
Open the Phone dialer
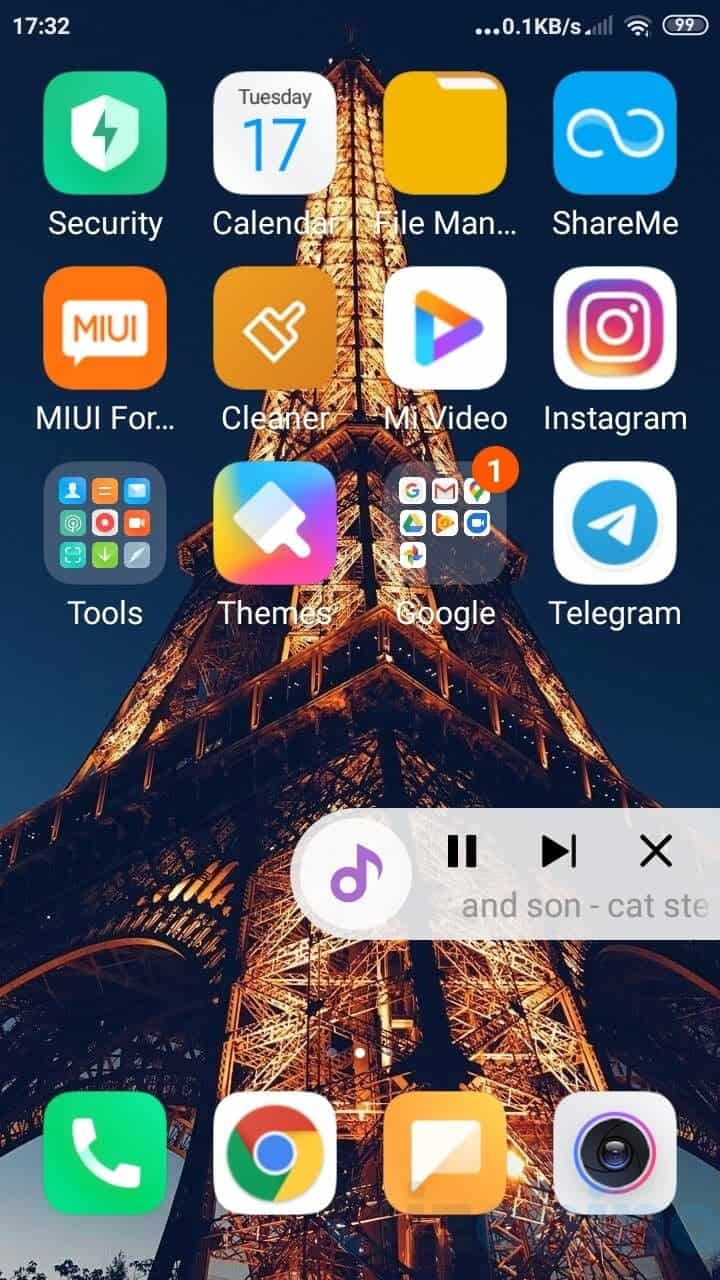pos(105,1153)
